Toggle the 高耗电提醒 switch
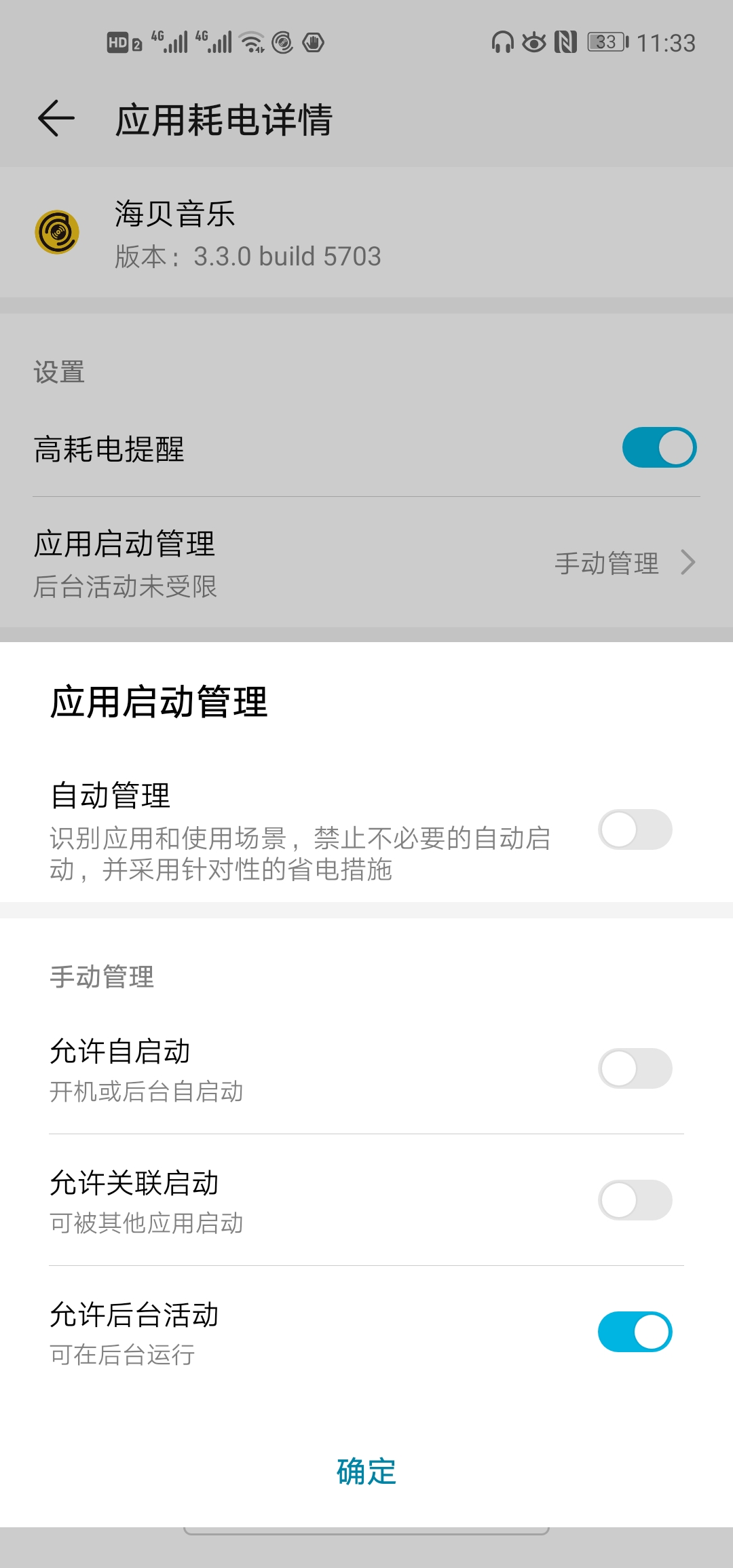Viewport: 733px width, 1568px height. coord(659,448)
